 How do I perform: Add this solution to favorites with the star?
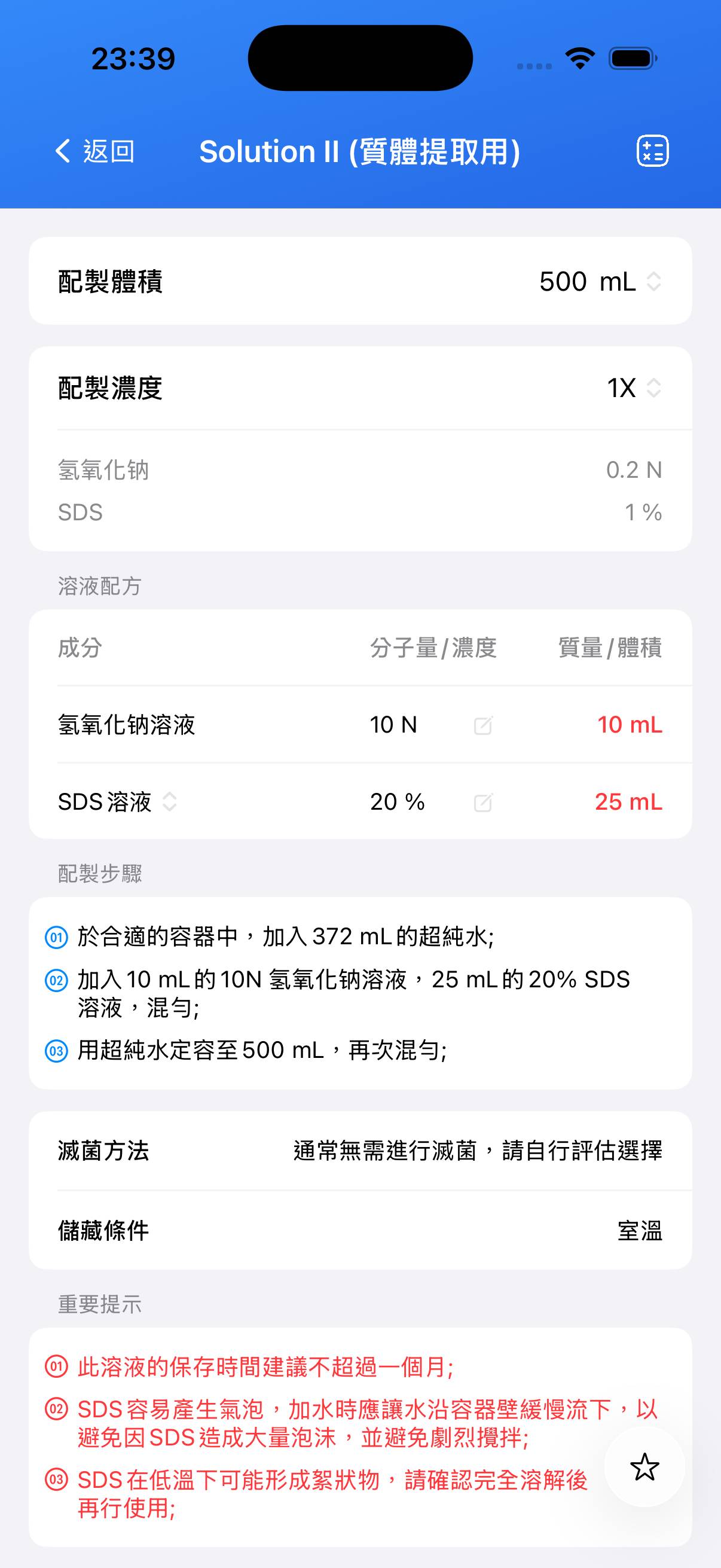coord(644,1467)
